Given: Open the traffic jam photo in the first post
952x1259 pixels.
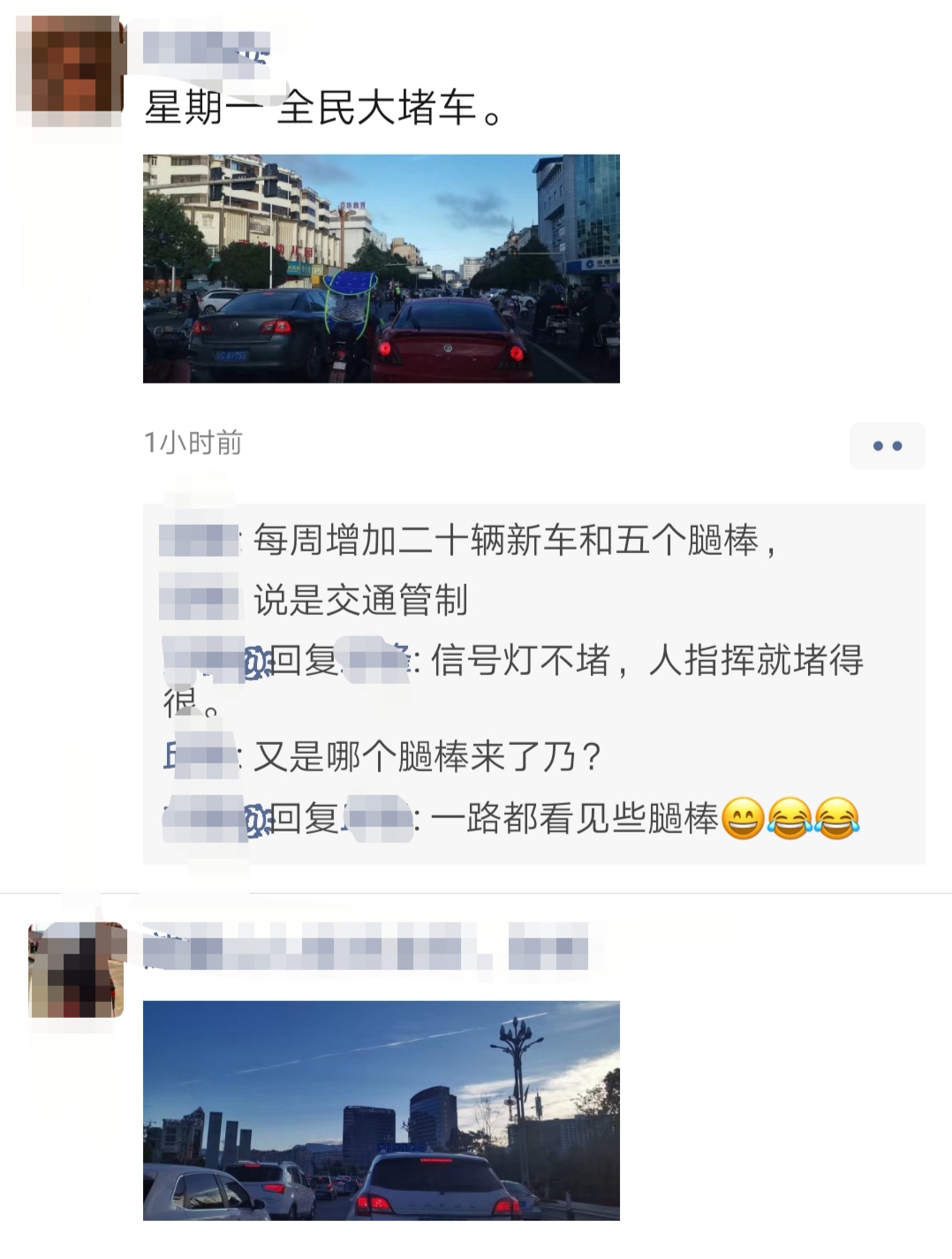Looking at the screenshot, I should tap(381, 269).
